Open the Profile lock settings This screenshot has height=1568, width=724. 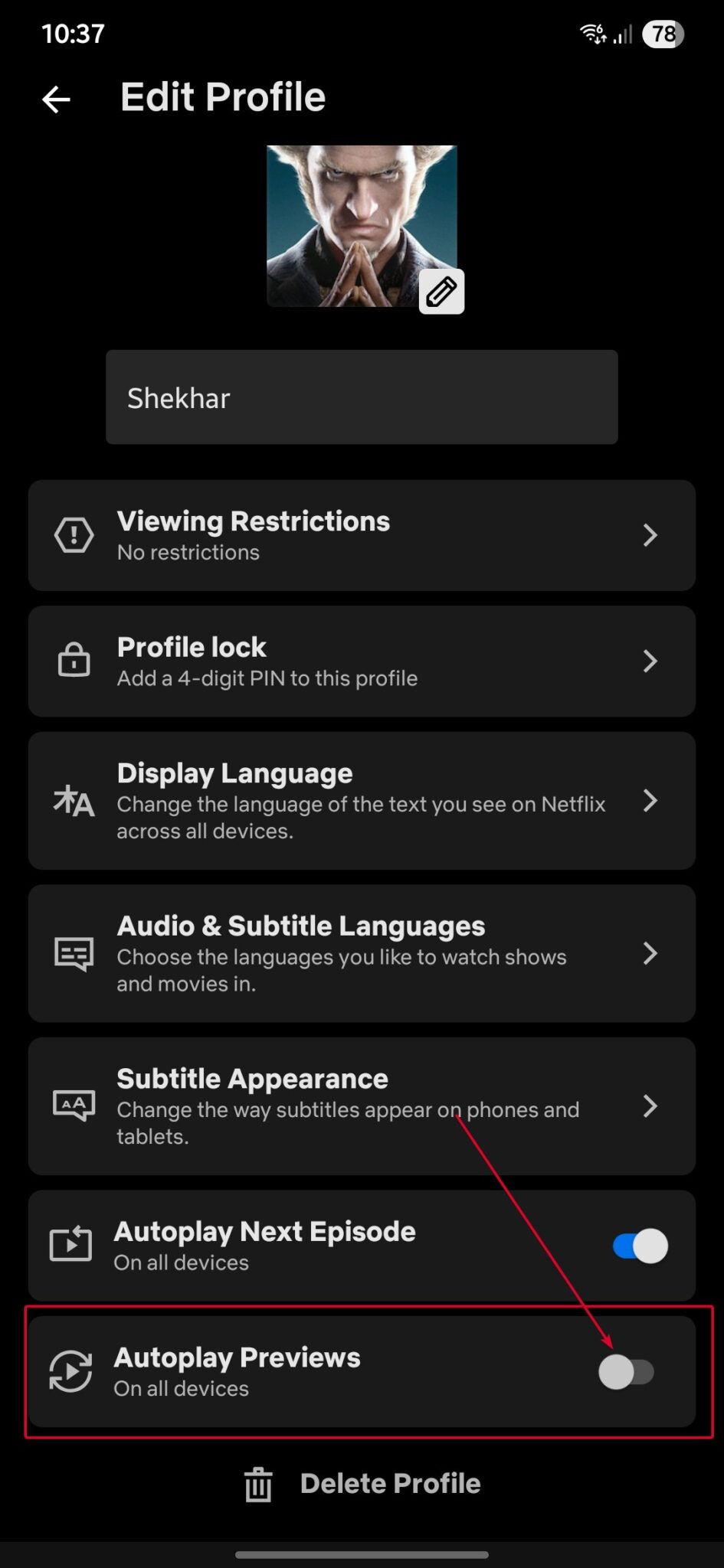[650, 660]
